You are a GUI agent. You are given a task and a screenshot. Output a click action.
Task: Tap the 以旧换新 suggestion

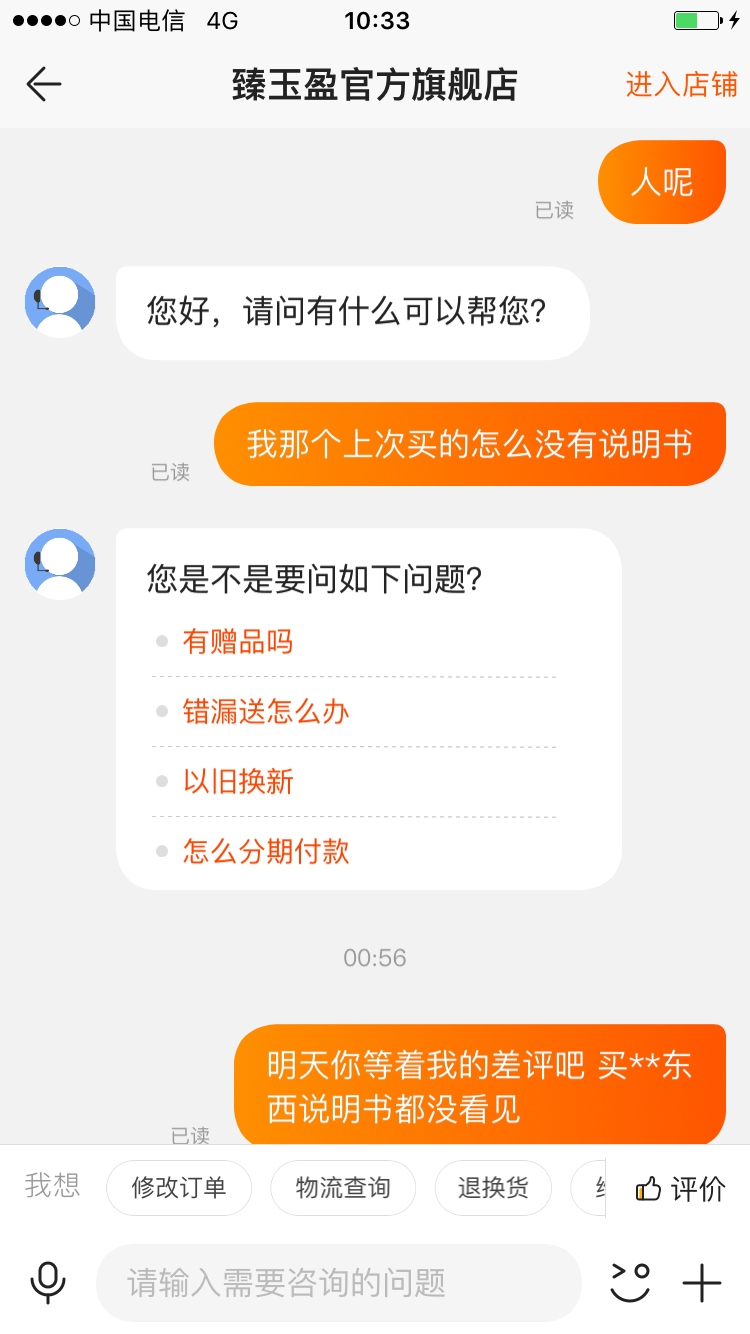pos(238,782)
